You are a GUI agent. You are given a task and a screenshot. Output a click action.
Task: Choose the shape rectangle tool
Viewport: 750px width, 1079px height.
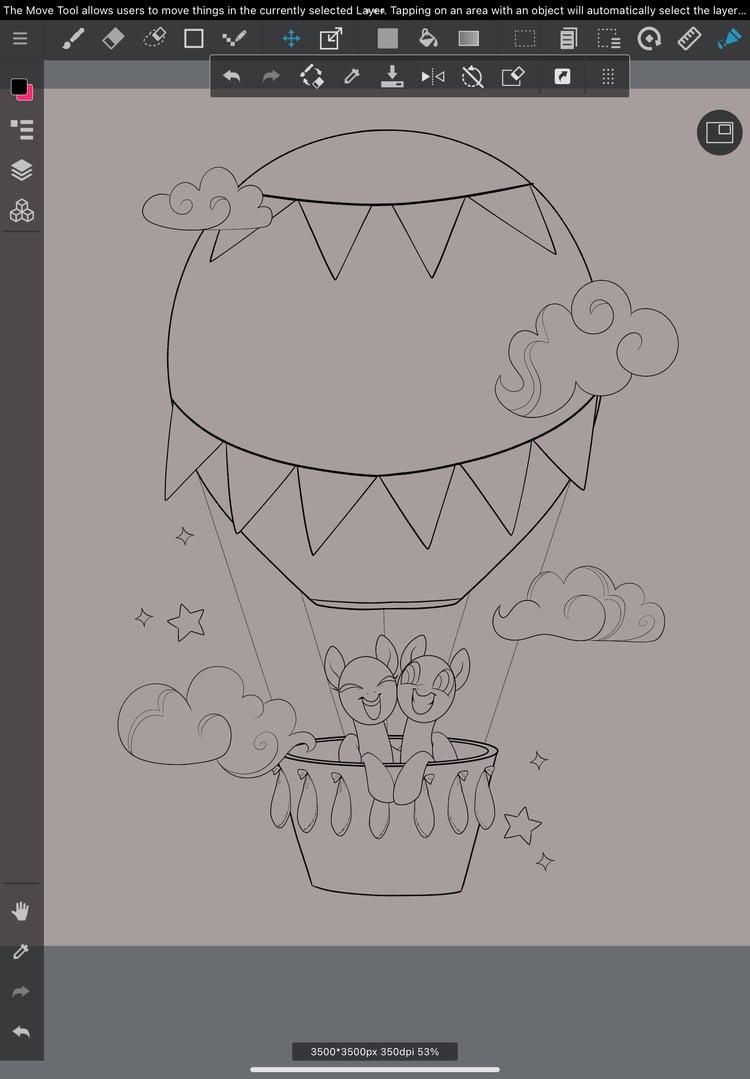tap(194, 39)
